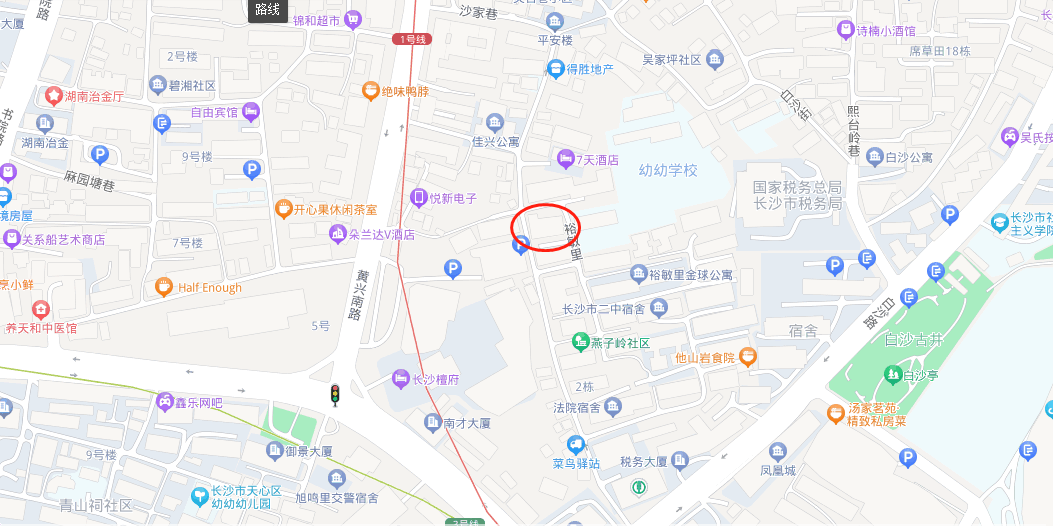Open the 南才大厦 building marker
Image resolution: width=1053 pixels, height=526 pixels.
tap(433, 423)
